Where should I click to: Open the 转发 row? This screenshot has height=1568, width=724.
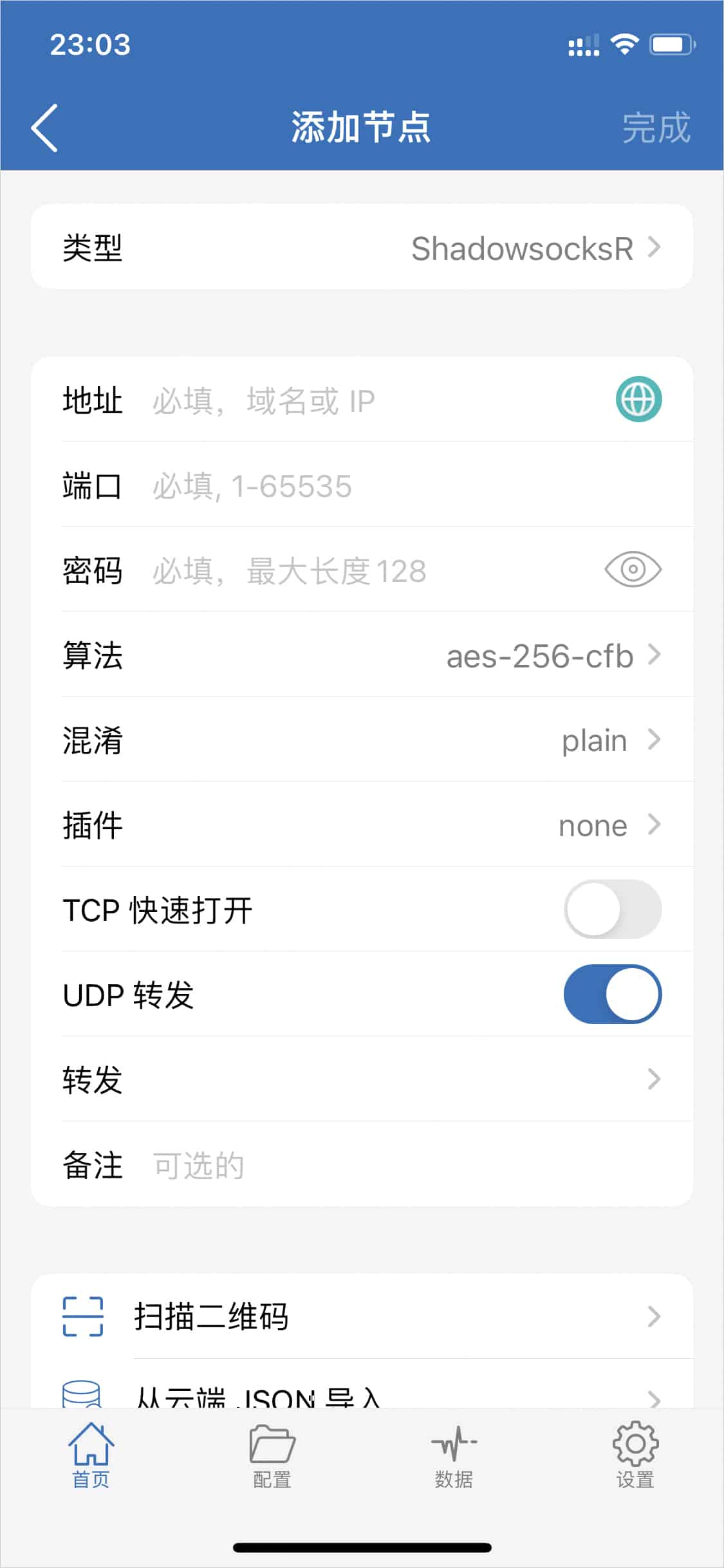[x=362, y=1079]
